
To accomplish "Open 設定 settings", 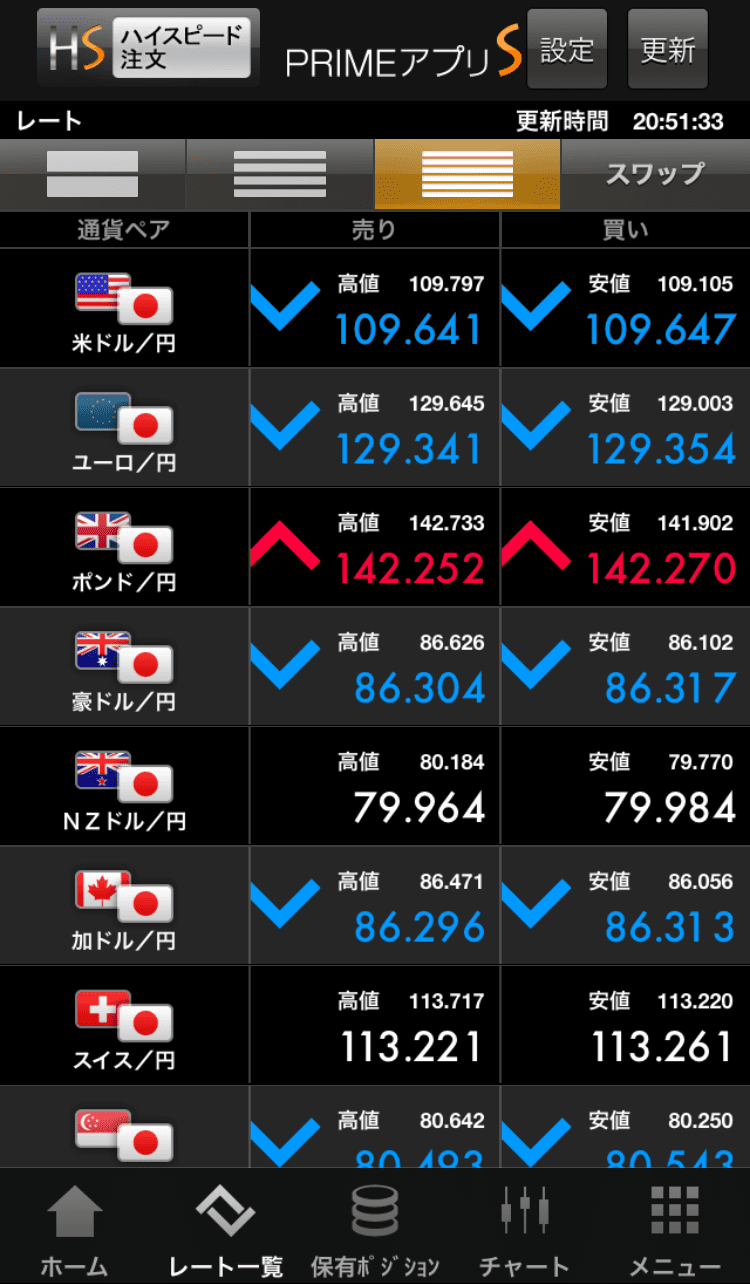I will tap(567, 49).
